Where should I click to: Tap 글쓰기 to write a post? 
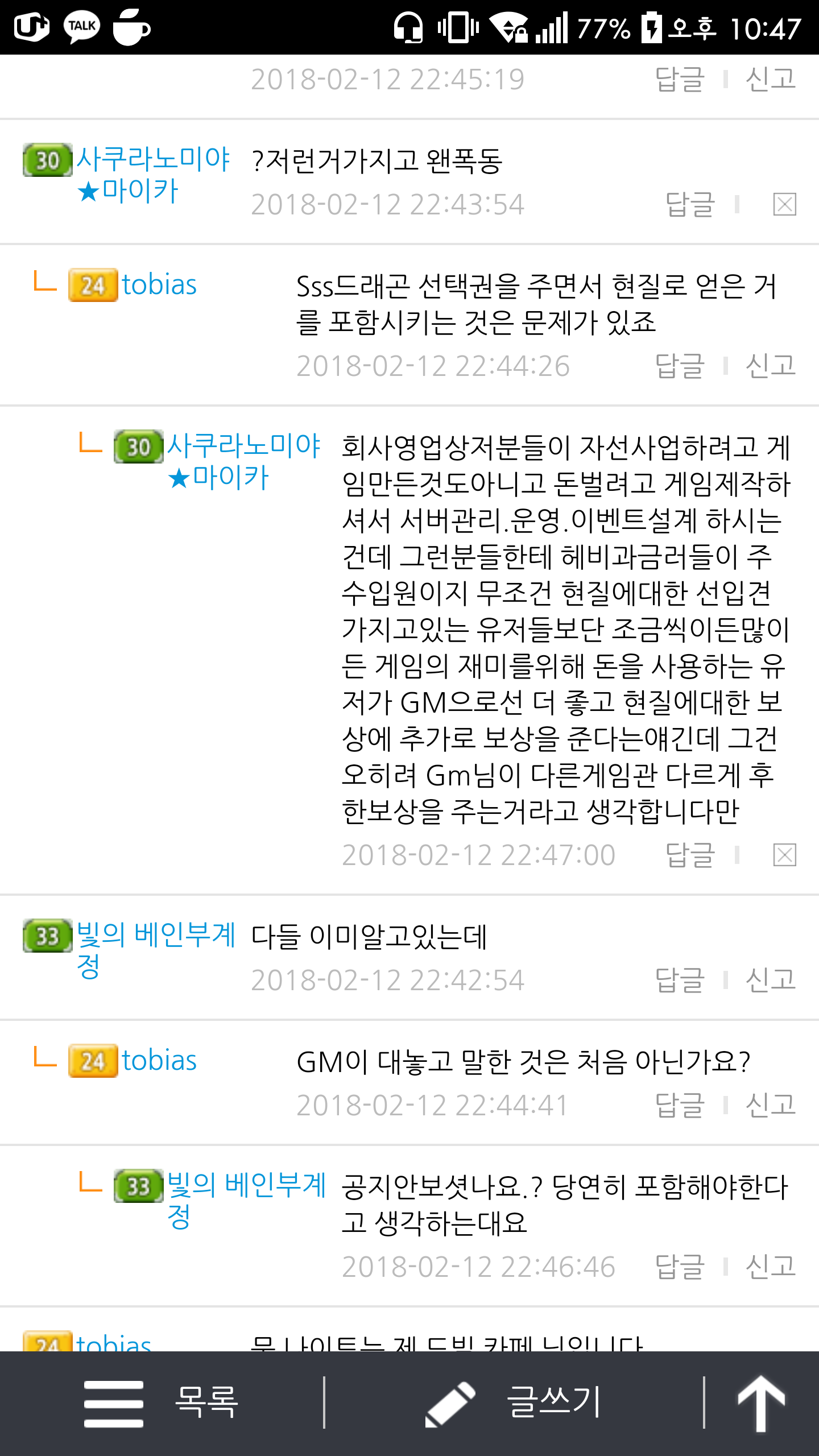click(x=515, y=1403)
